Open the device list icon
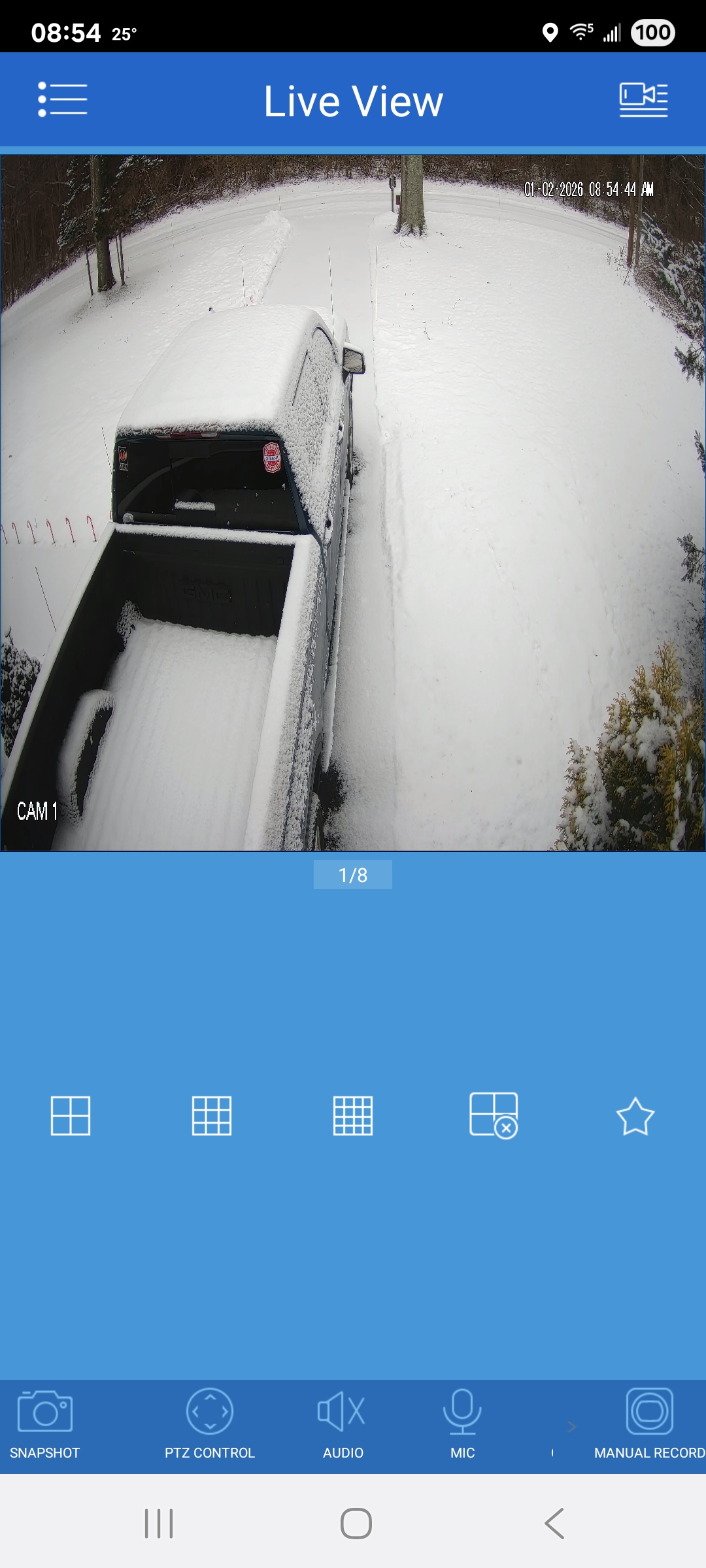The height and width of the screenshot is (1568, 706). point(643,99)
